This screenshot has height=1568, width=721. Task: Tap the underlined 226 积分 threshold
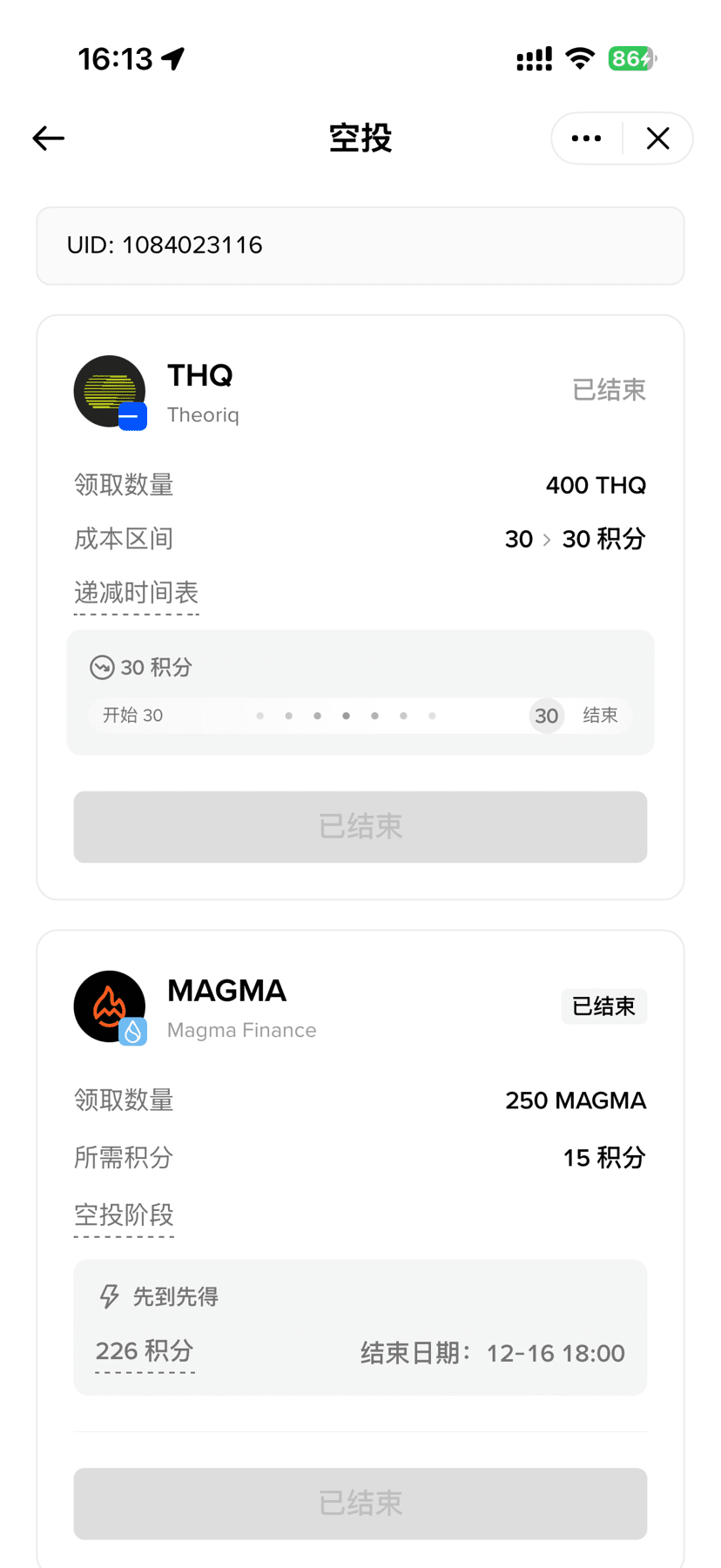pyautogui.click(x=145, y=1352)
